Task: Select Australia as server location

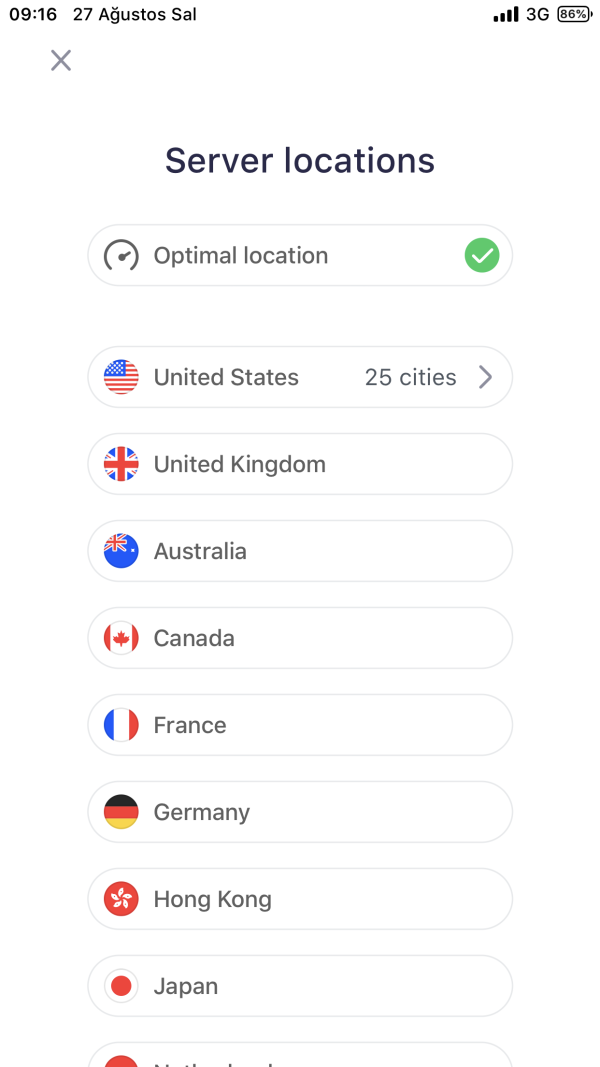Action: (300, 552)
